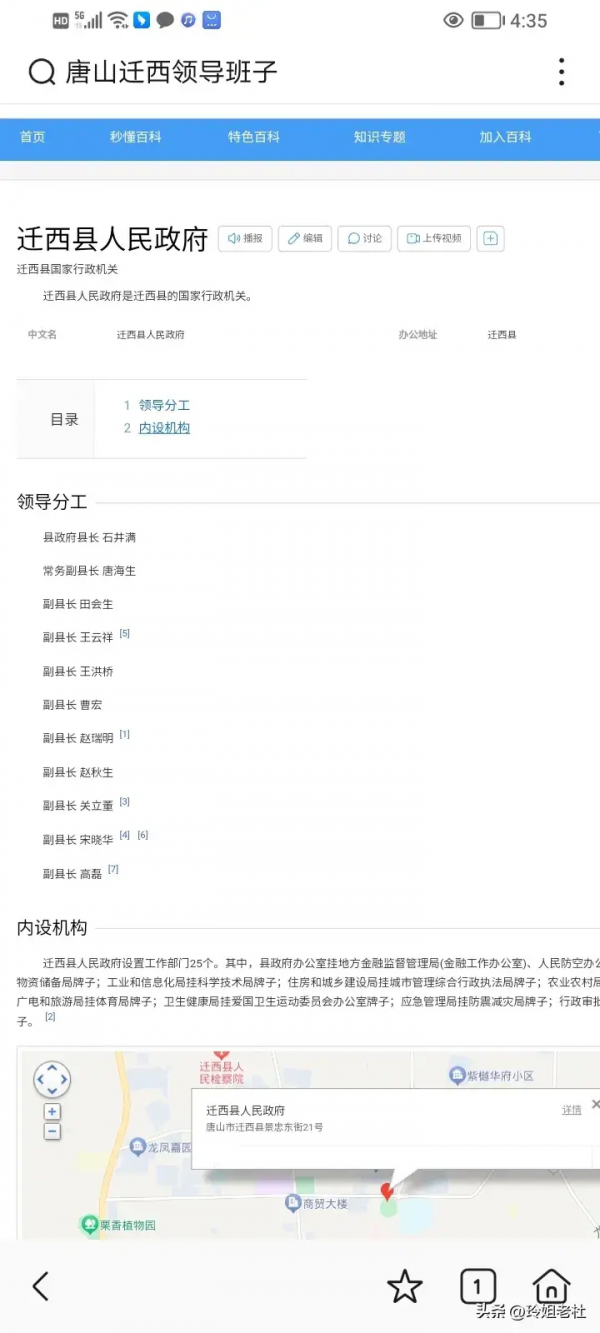This screenshot has width=600, height=1333.
Task: Switch to the 首页 tab
Action: (33, 137)
